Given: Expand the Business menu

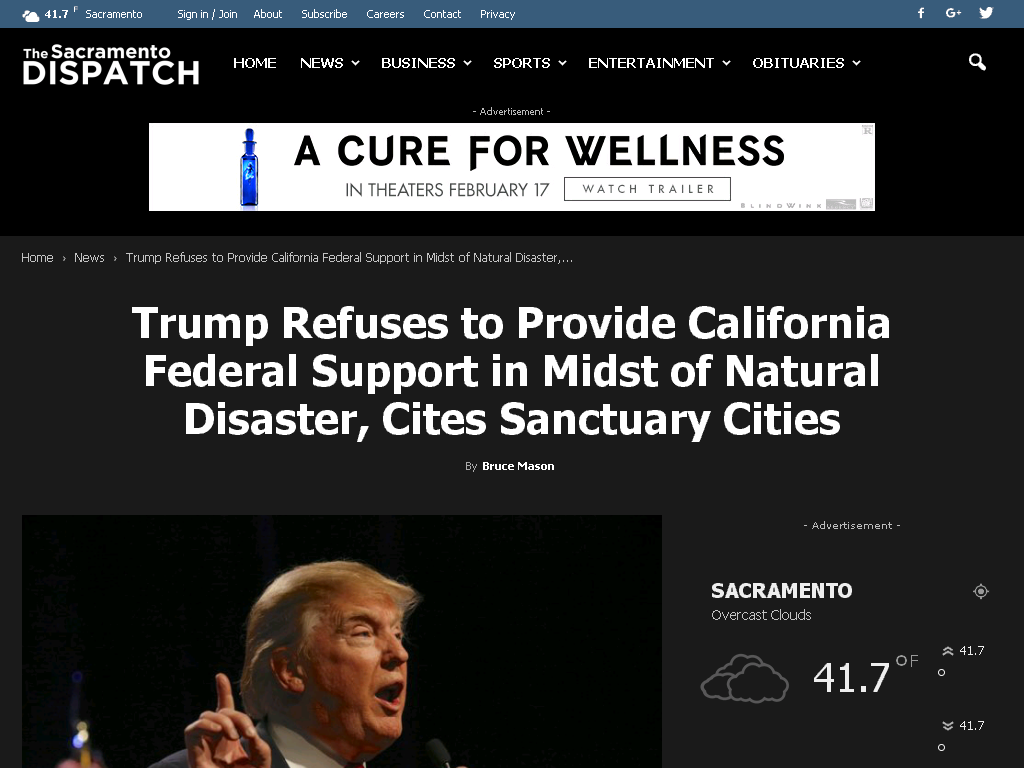Looking at the screenshot, I should [x=425, y=62].
